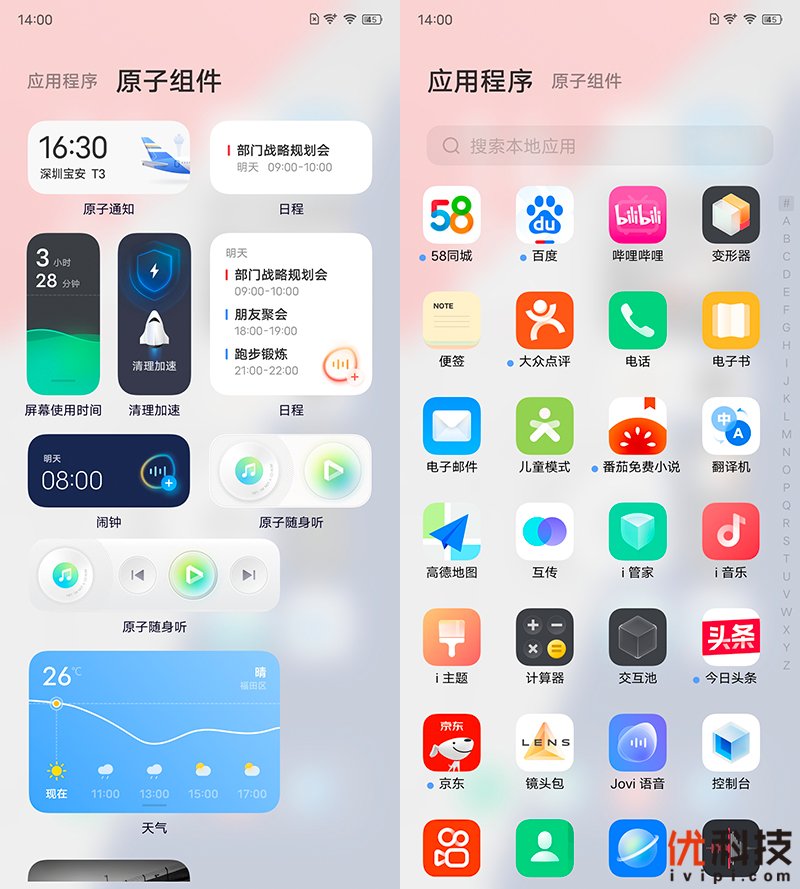Pick the 屏幕使用时间 screen time widget
The image size is (800, 889).
click(x=62, y=314)
